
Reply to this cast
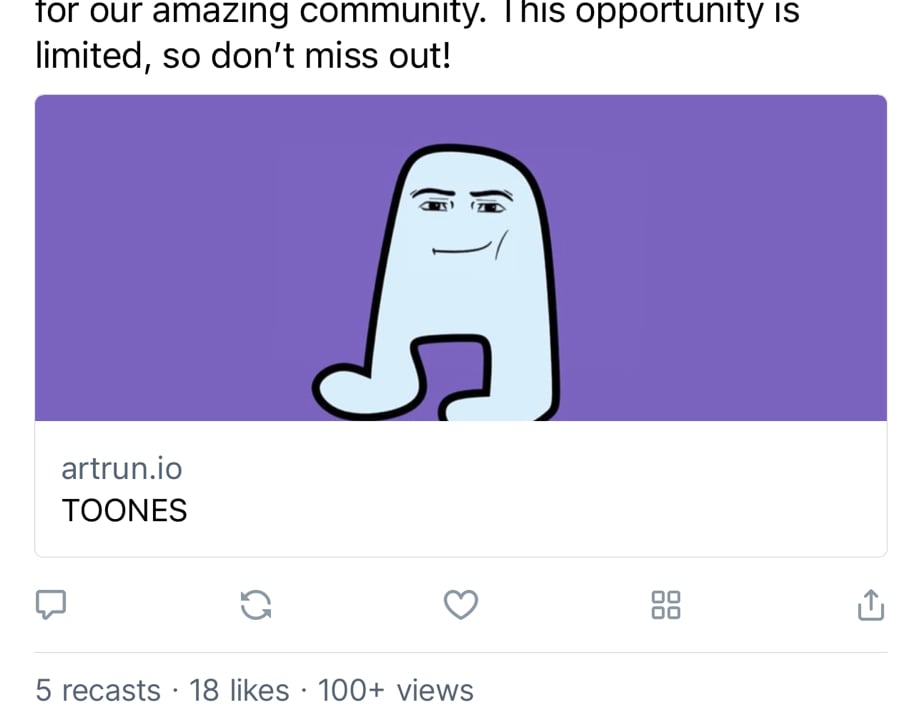51,604
